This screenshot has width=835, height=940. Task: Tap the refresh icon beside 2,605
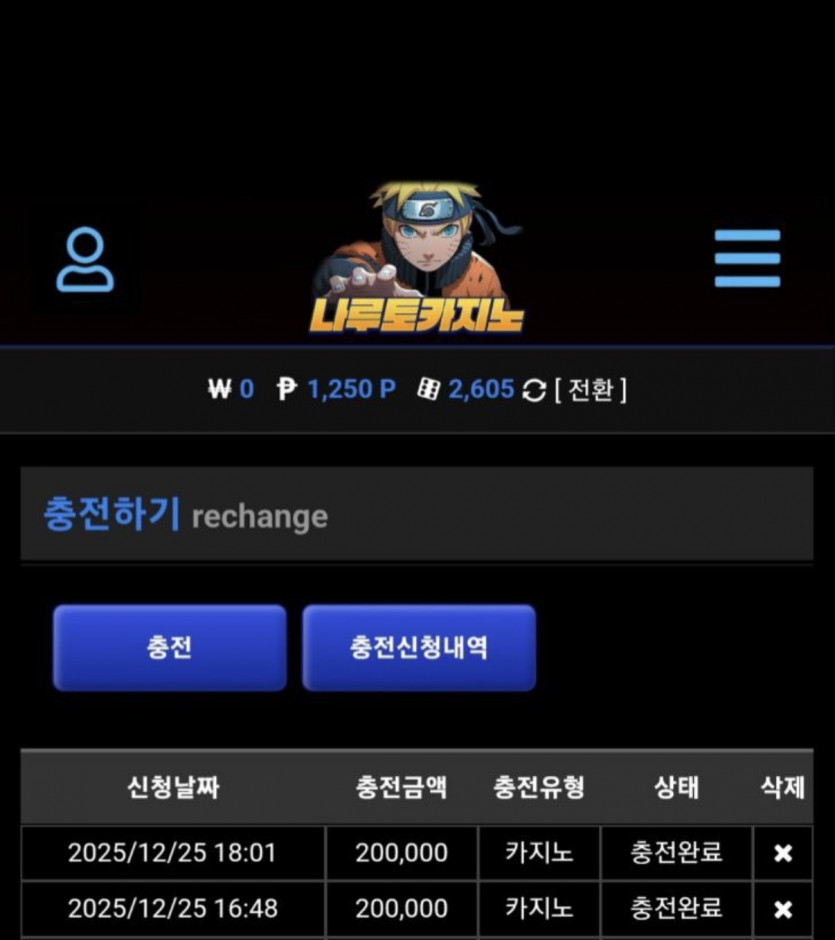coord(533,391)
